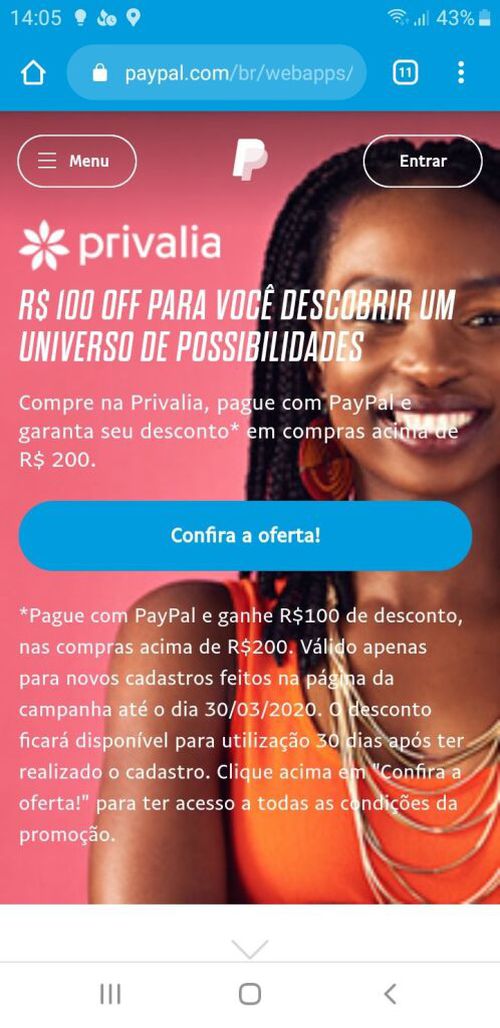This screenshot has width=500, height=1028.
Task: Open recent apps from navigation bar
Action: [110, 995]
